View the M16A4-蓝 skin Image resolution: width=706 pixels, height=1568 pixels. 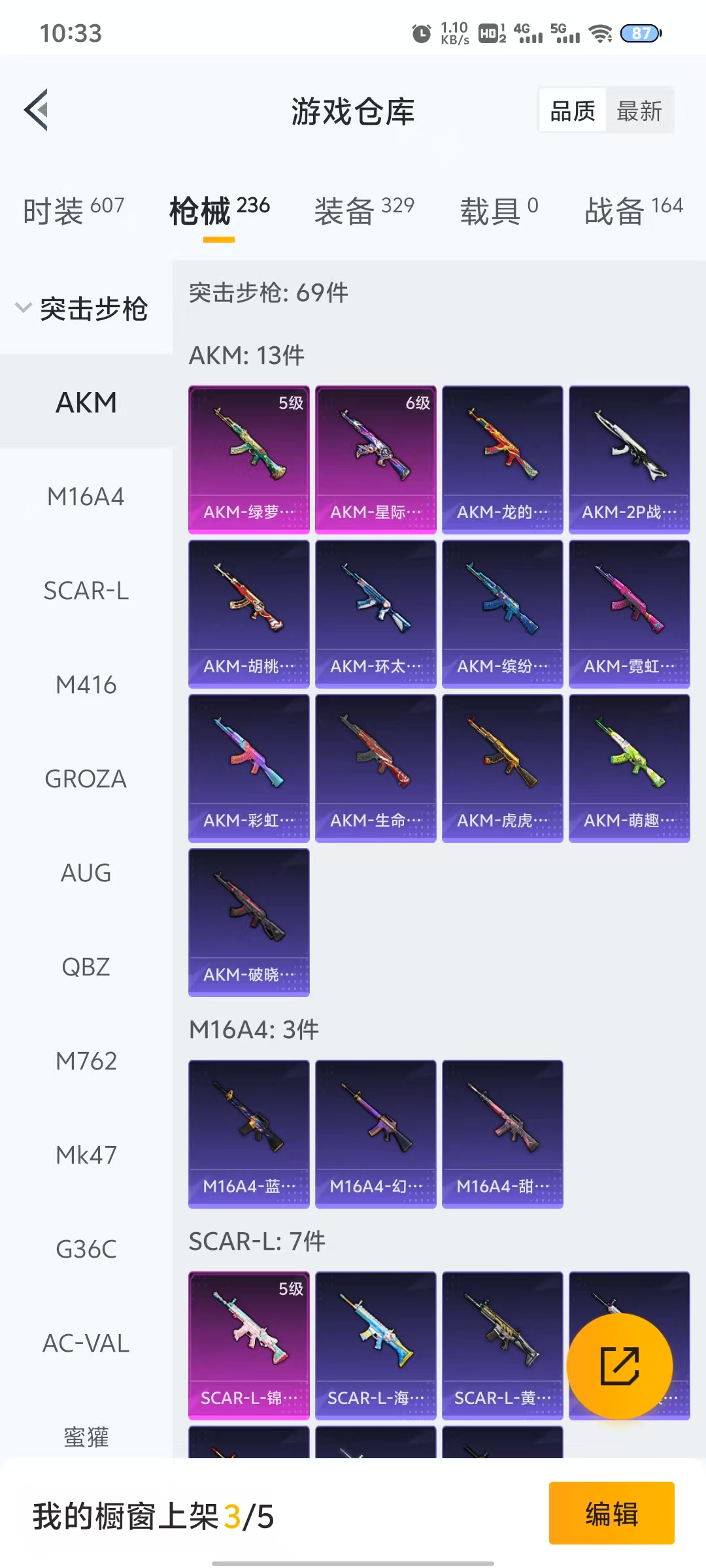pos(248,1134)
